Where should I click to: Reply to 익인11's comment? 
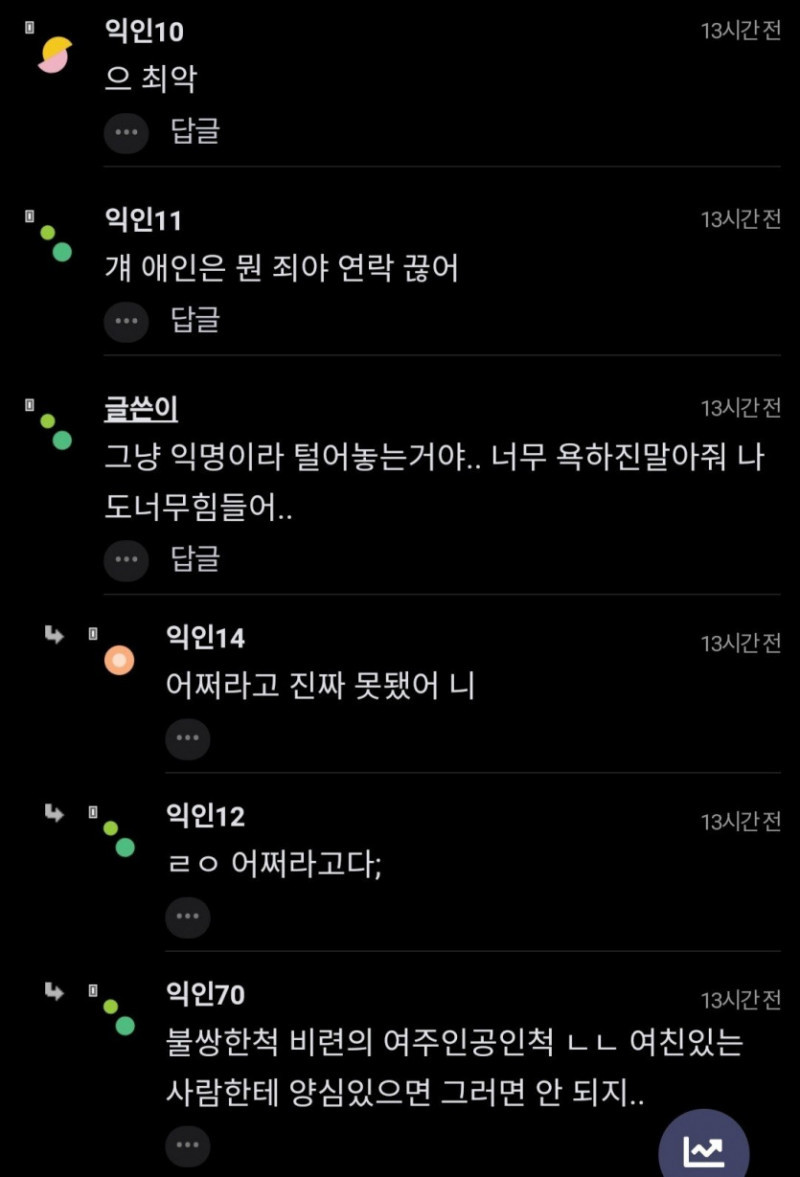195,320
